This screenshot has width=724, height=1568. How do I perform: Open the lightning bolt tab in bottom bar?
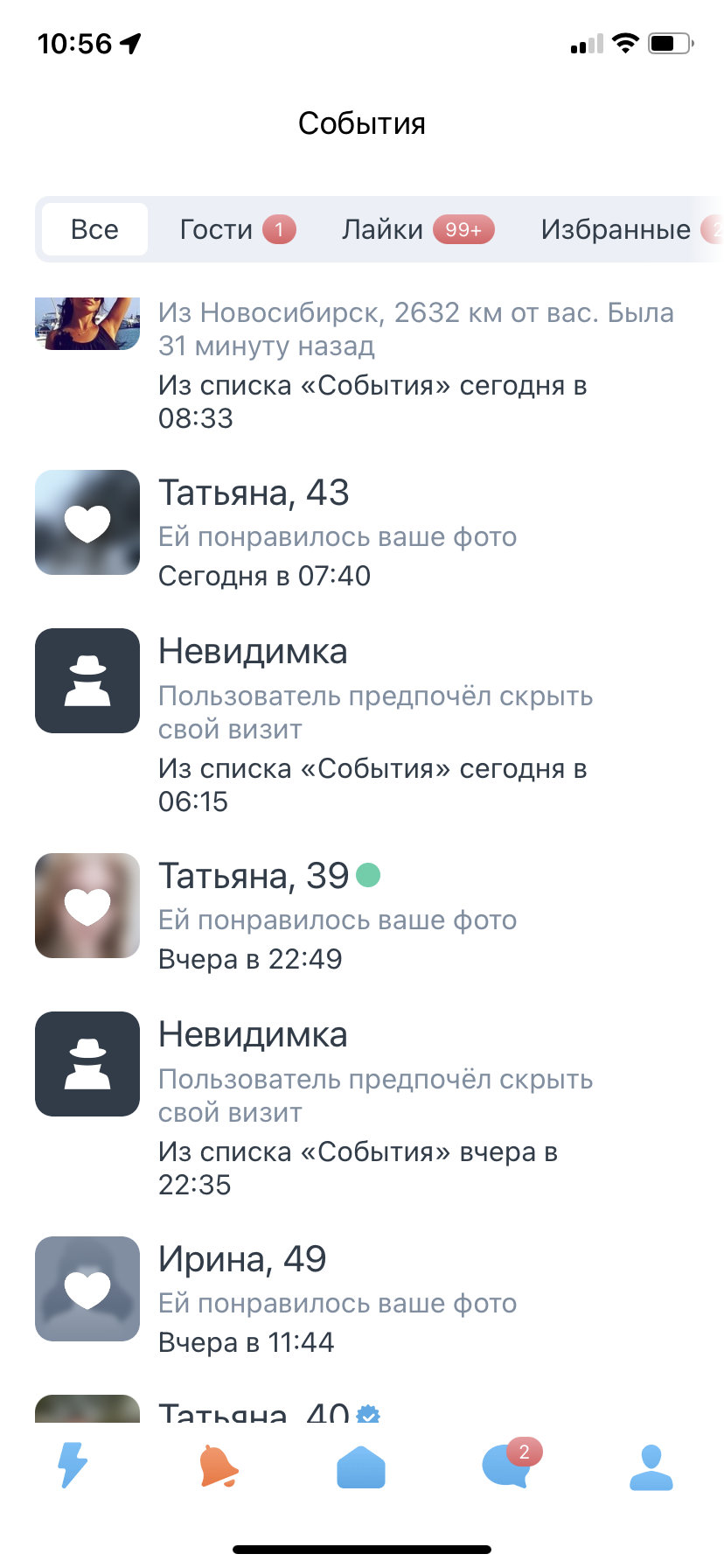pos(73,1465)
